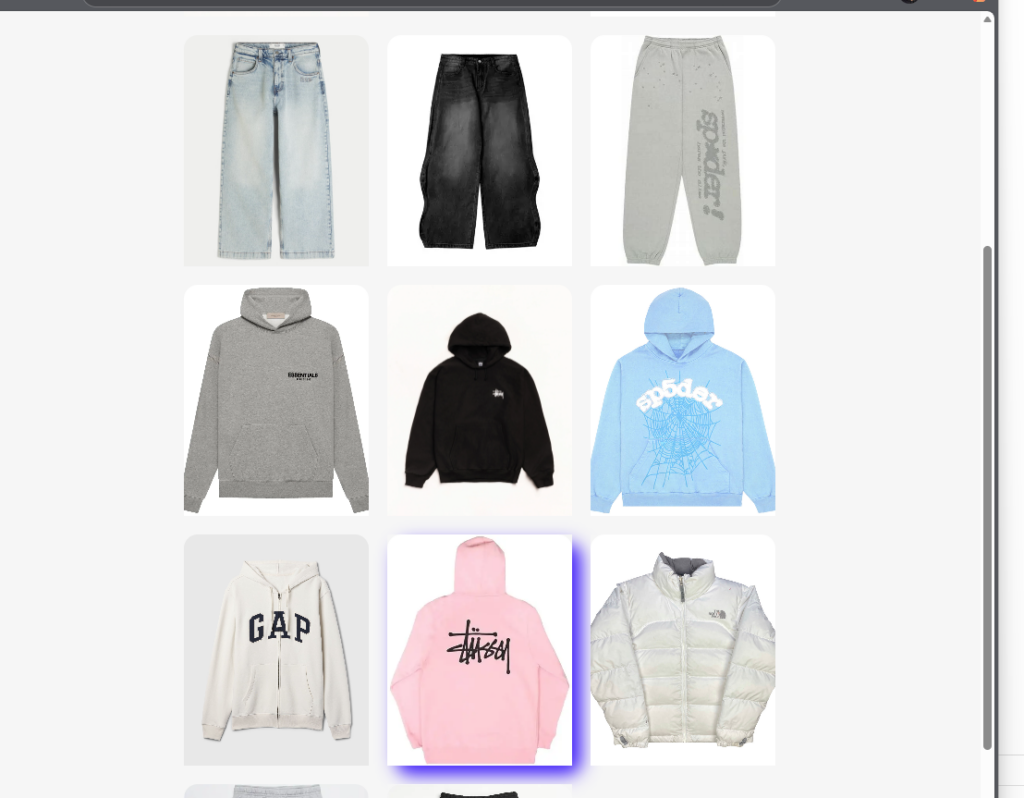Open the grey Essentials hoodie tile
Screen dimensions: 1024x798
[276, 400]
